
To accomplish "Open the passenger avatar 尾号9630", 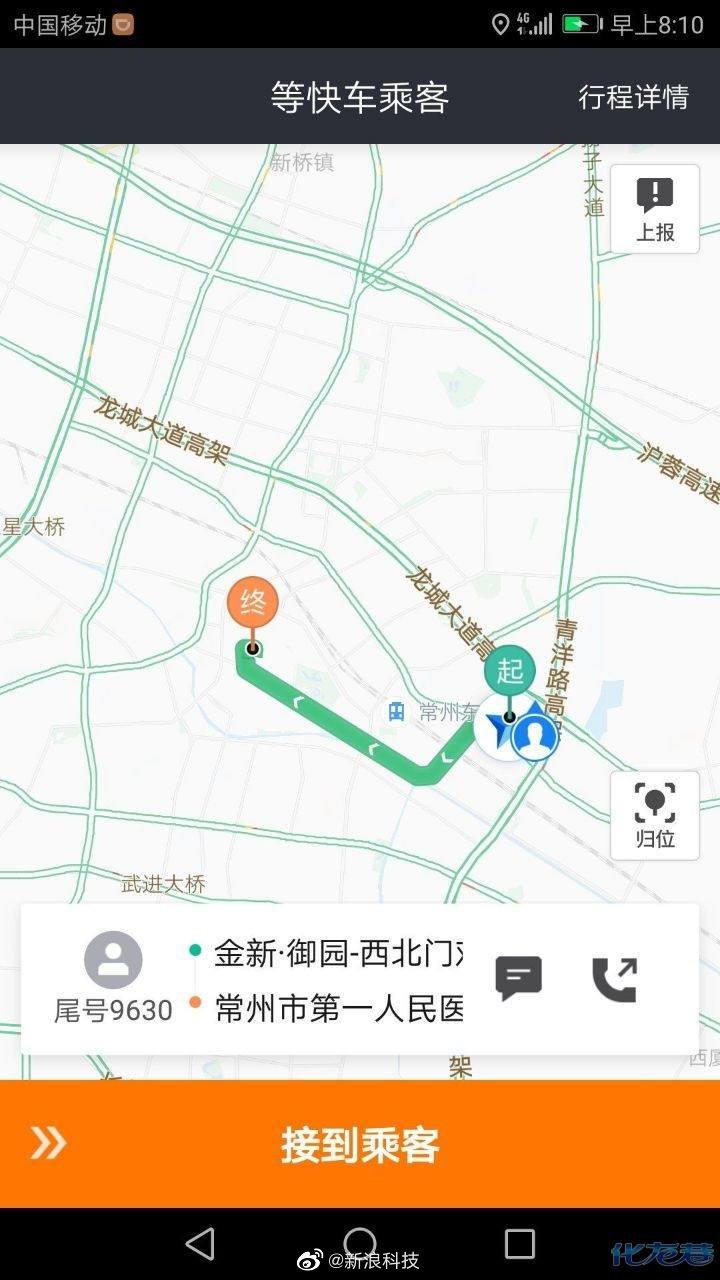I will (x=113, y=961).
